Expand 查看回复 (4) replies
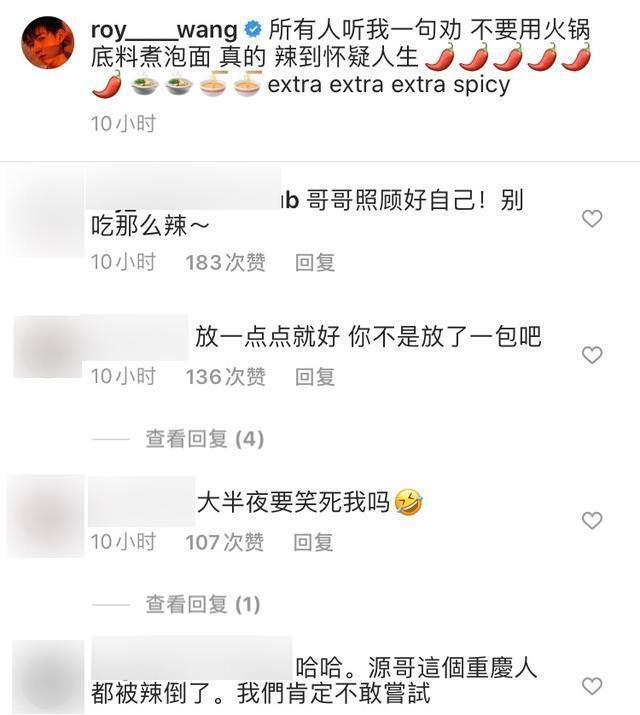Viewport: 640px width, 715px height. coord(203,438)
